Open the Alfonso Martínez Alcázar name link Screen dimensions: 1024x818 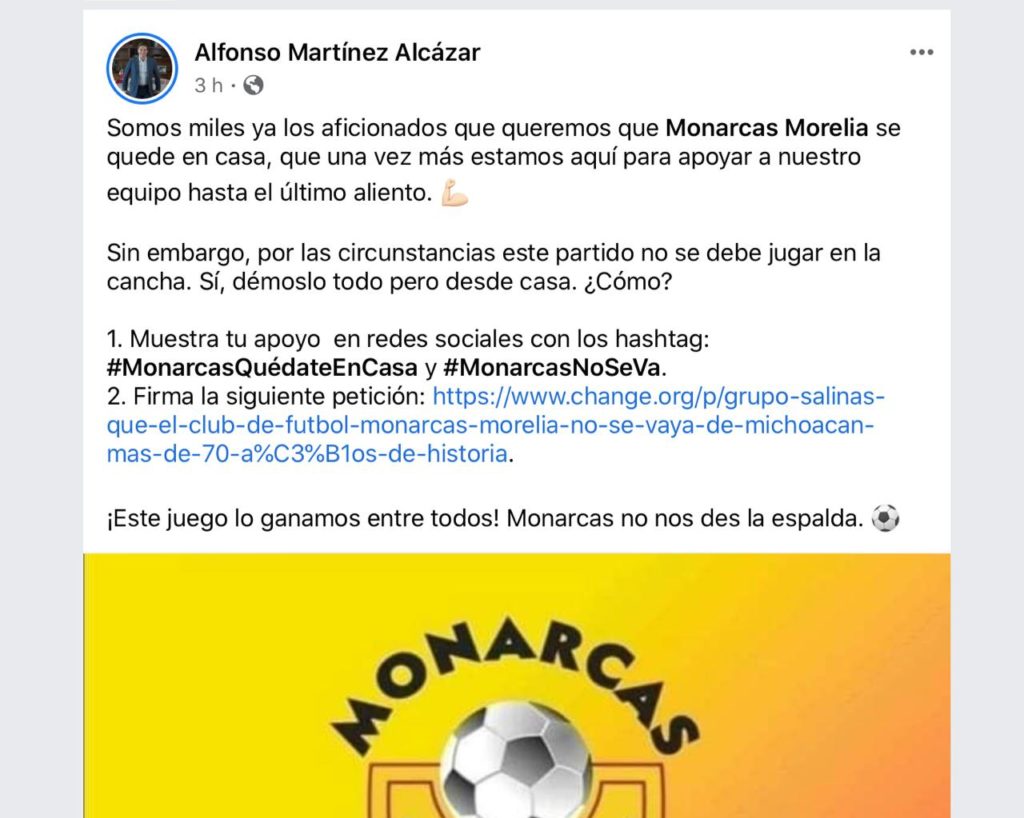pyautogui.click(x=337, y=52)
